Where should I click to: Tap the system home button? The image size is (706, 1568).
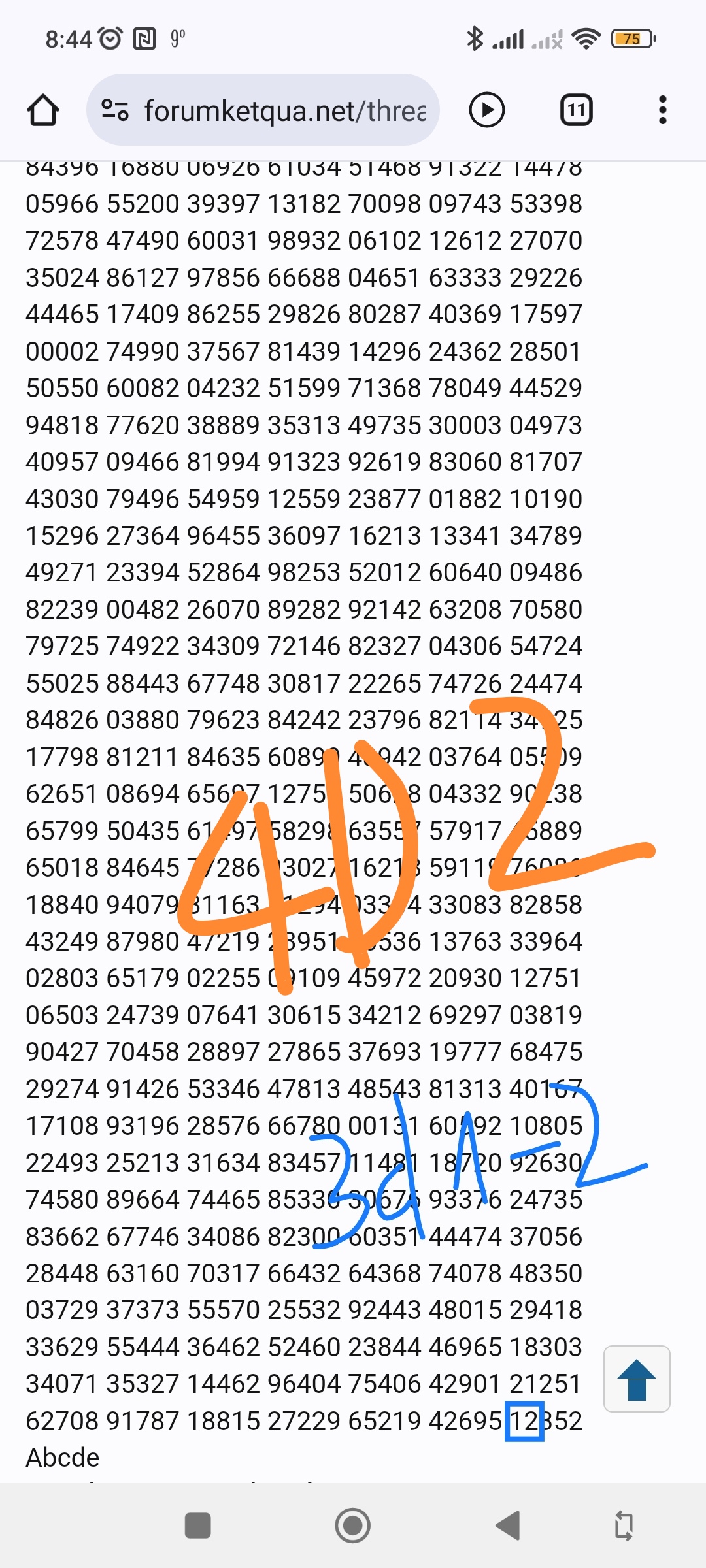[x=353, y=1526]
